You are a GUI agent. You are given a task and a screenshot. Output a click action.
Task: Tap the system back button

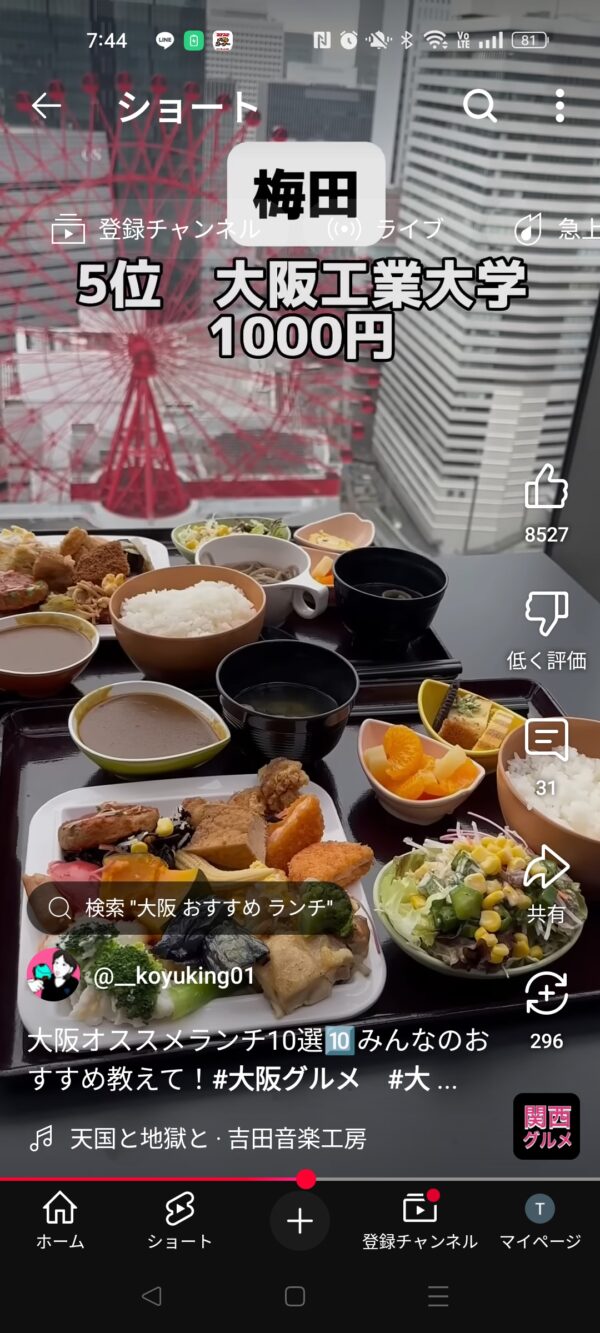[152, 1297]
